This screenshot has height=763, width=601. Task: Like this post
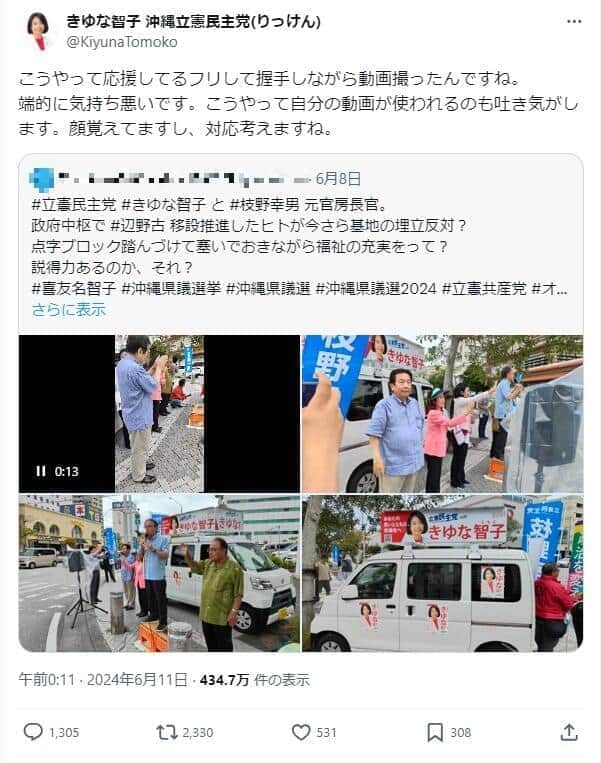301,732
